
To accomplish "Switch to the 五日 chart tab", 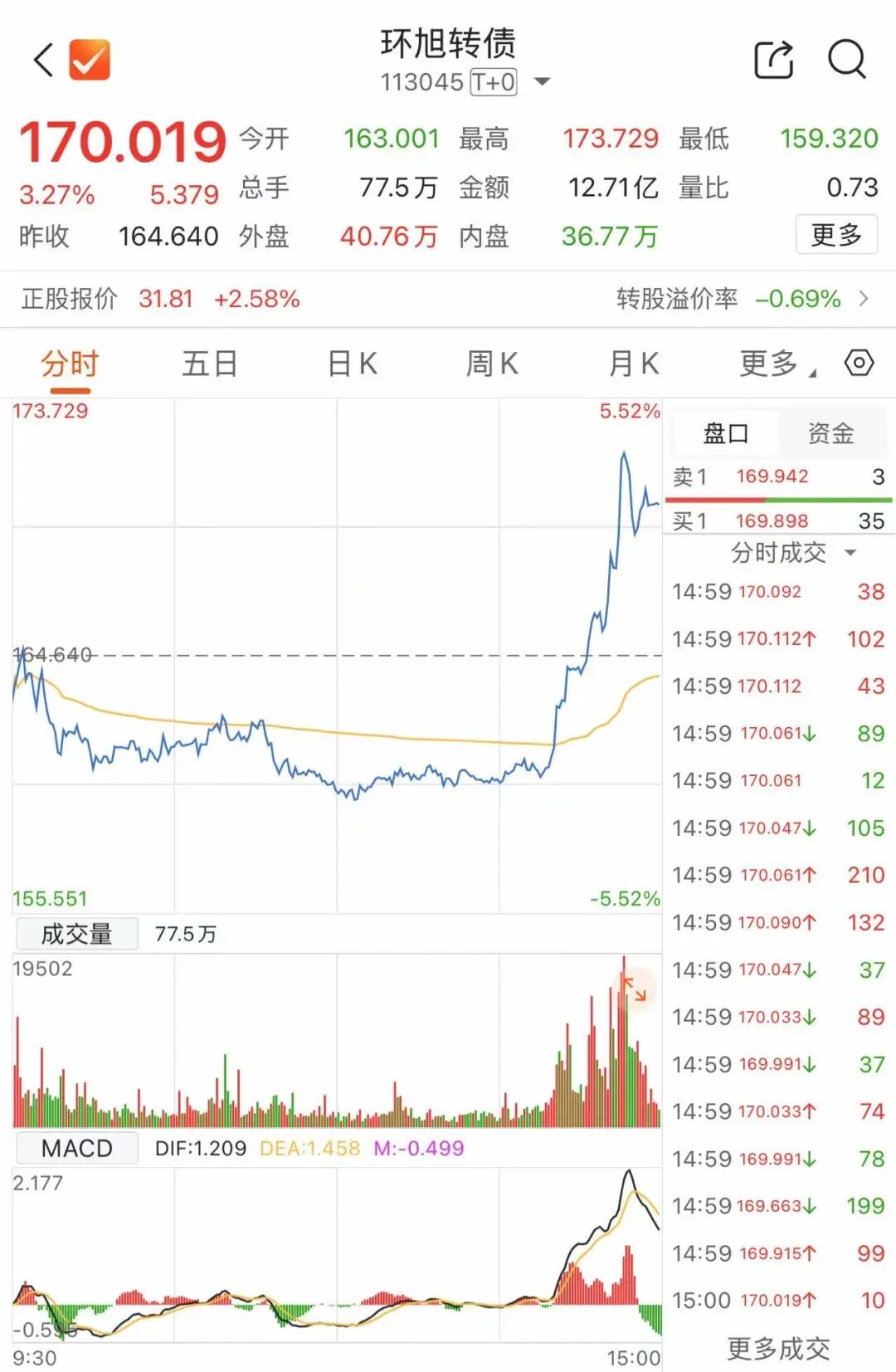I will (209, 364).
